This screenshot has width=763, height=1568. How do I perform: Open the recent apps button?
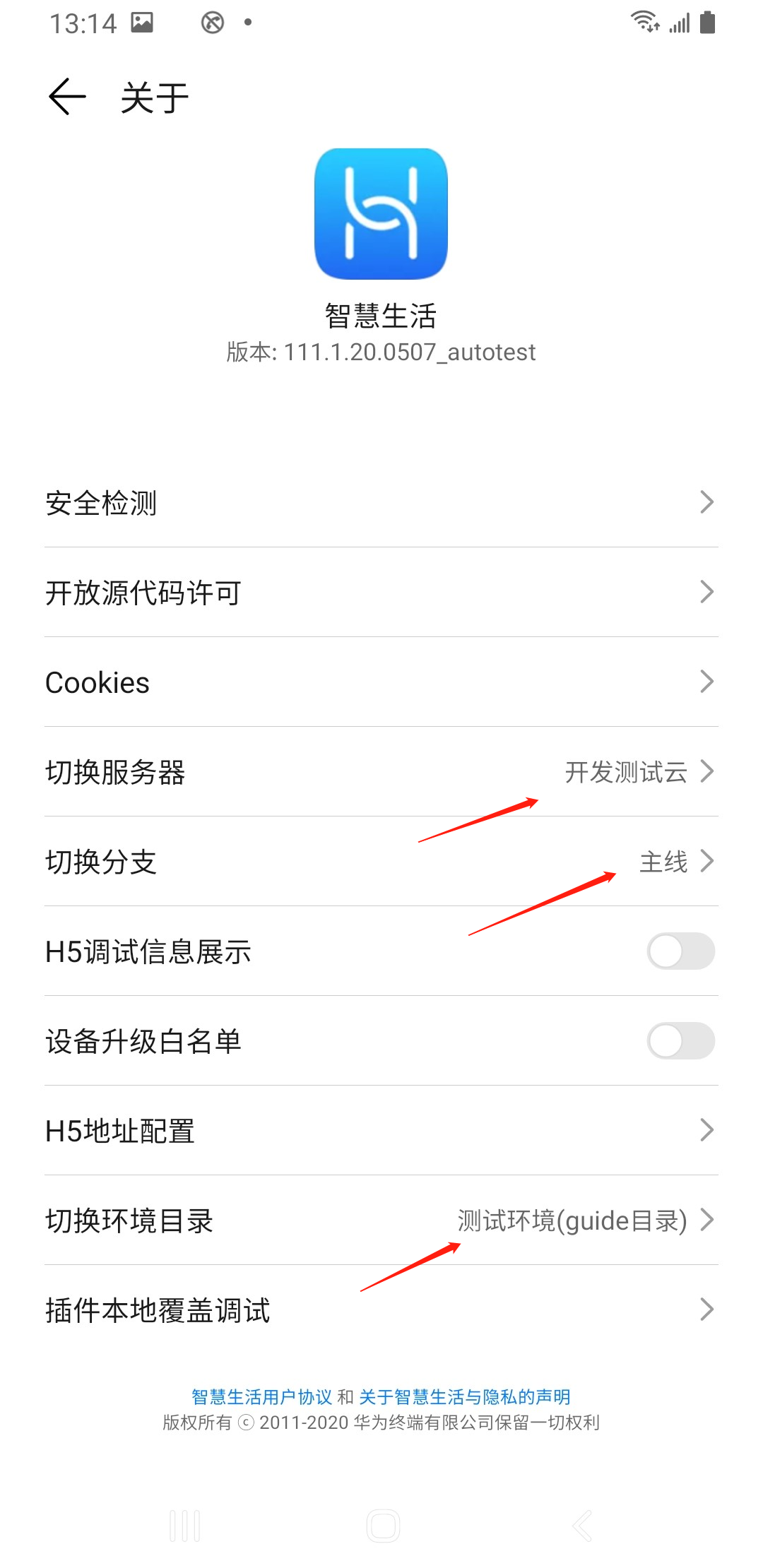(x=185, y=1526)
